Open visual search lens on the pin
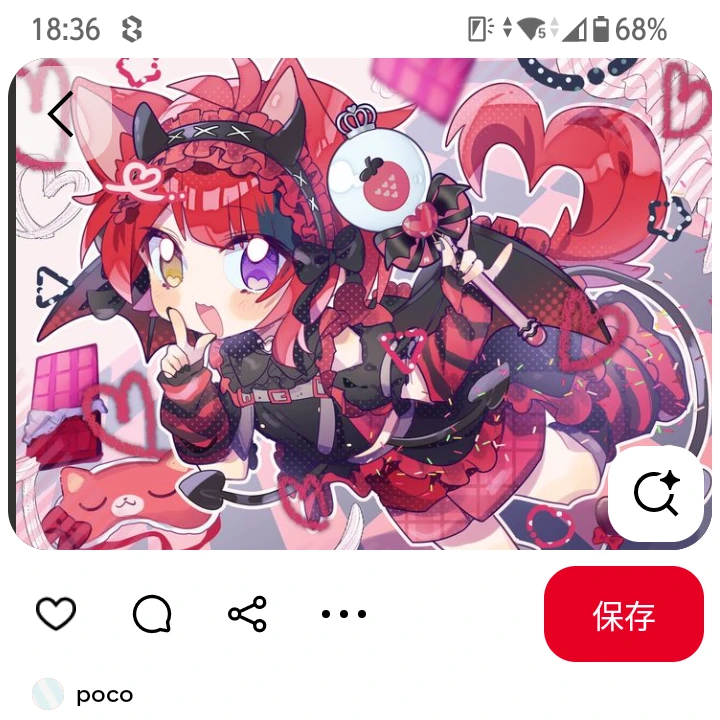 (x=657, y=494)
